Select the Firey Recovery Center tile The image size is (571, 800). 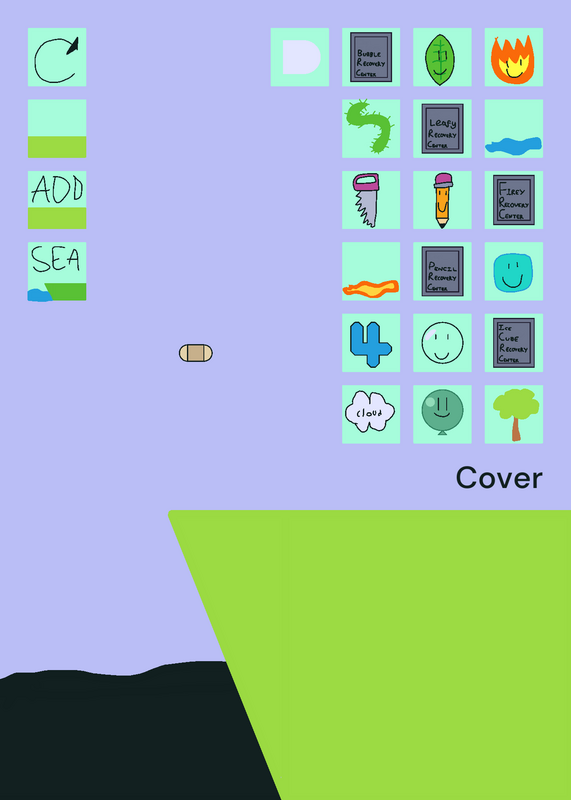click(514, 200)
